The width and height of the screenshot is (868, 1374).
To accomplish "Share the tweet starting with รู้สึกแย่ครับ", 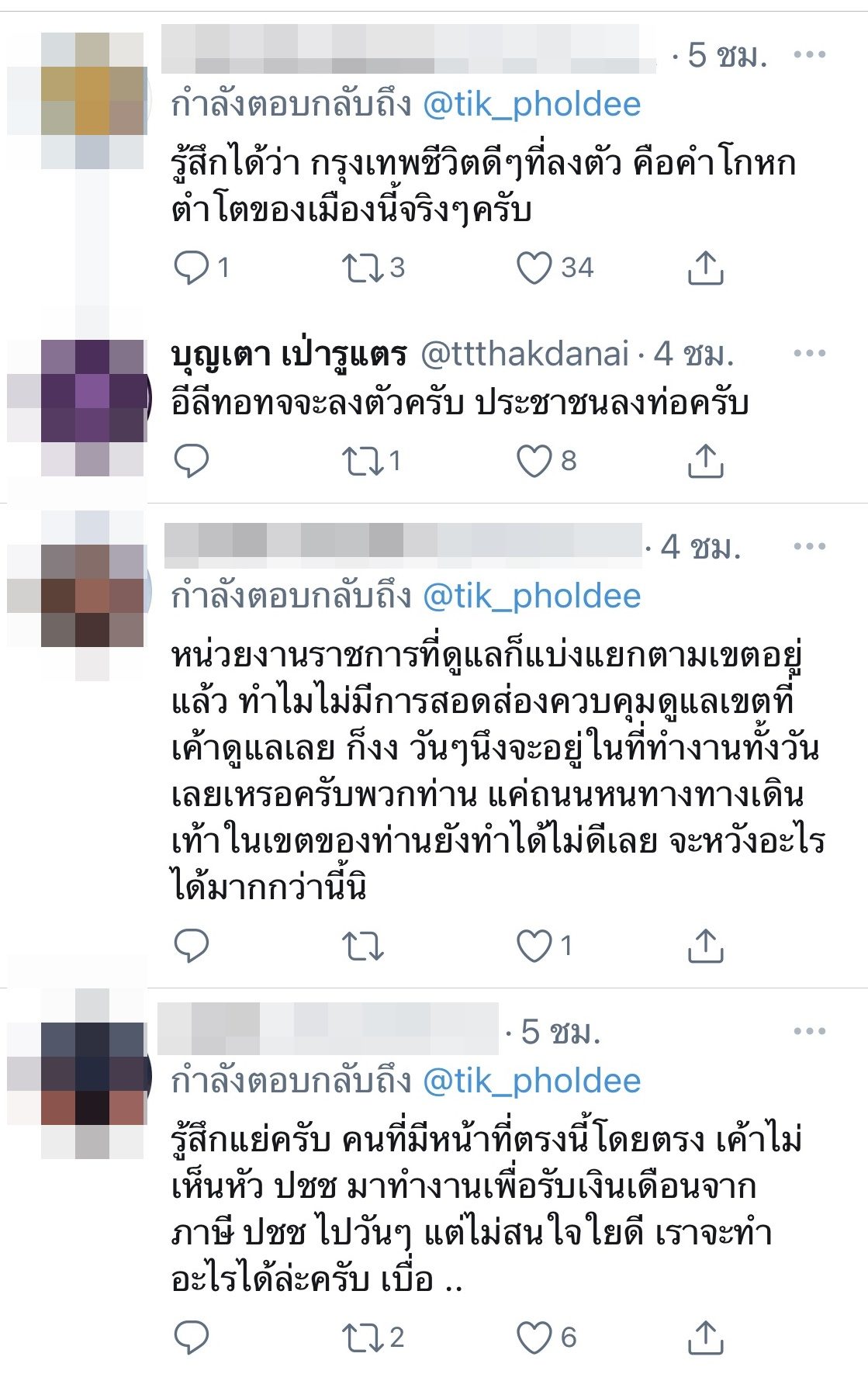I will (x=705, y=1338).
